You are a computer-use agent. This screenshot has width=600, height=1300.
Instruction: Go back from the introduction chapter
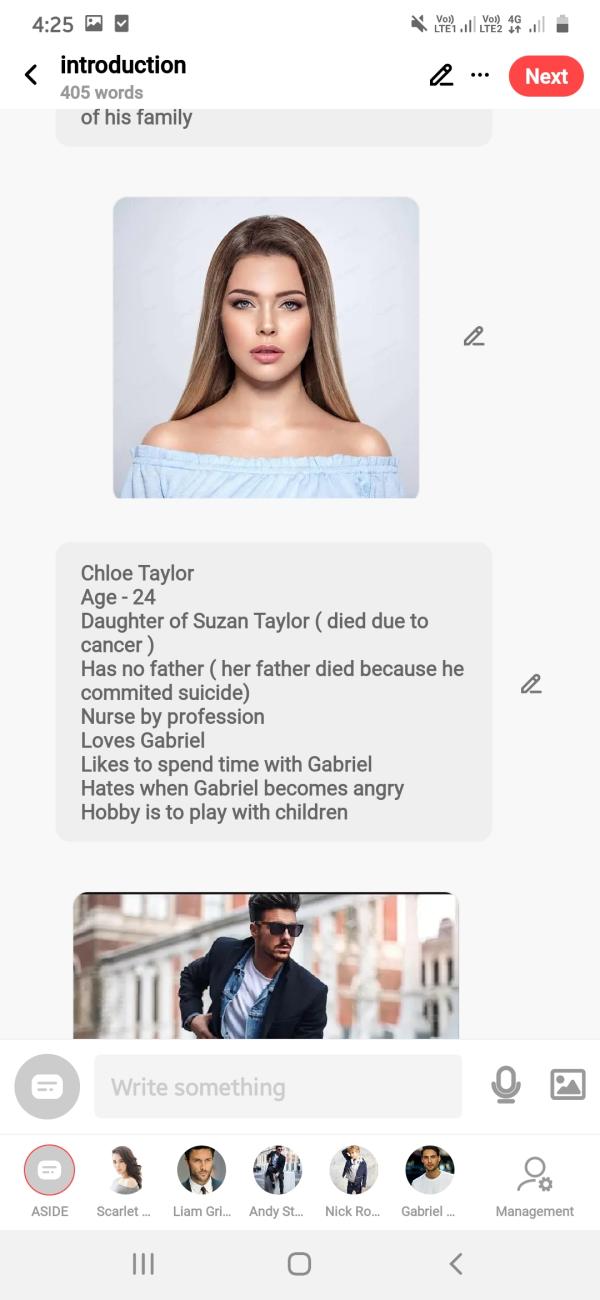31,75
